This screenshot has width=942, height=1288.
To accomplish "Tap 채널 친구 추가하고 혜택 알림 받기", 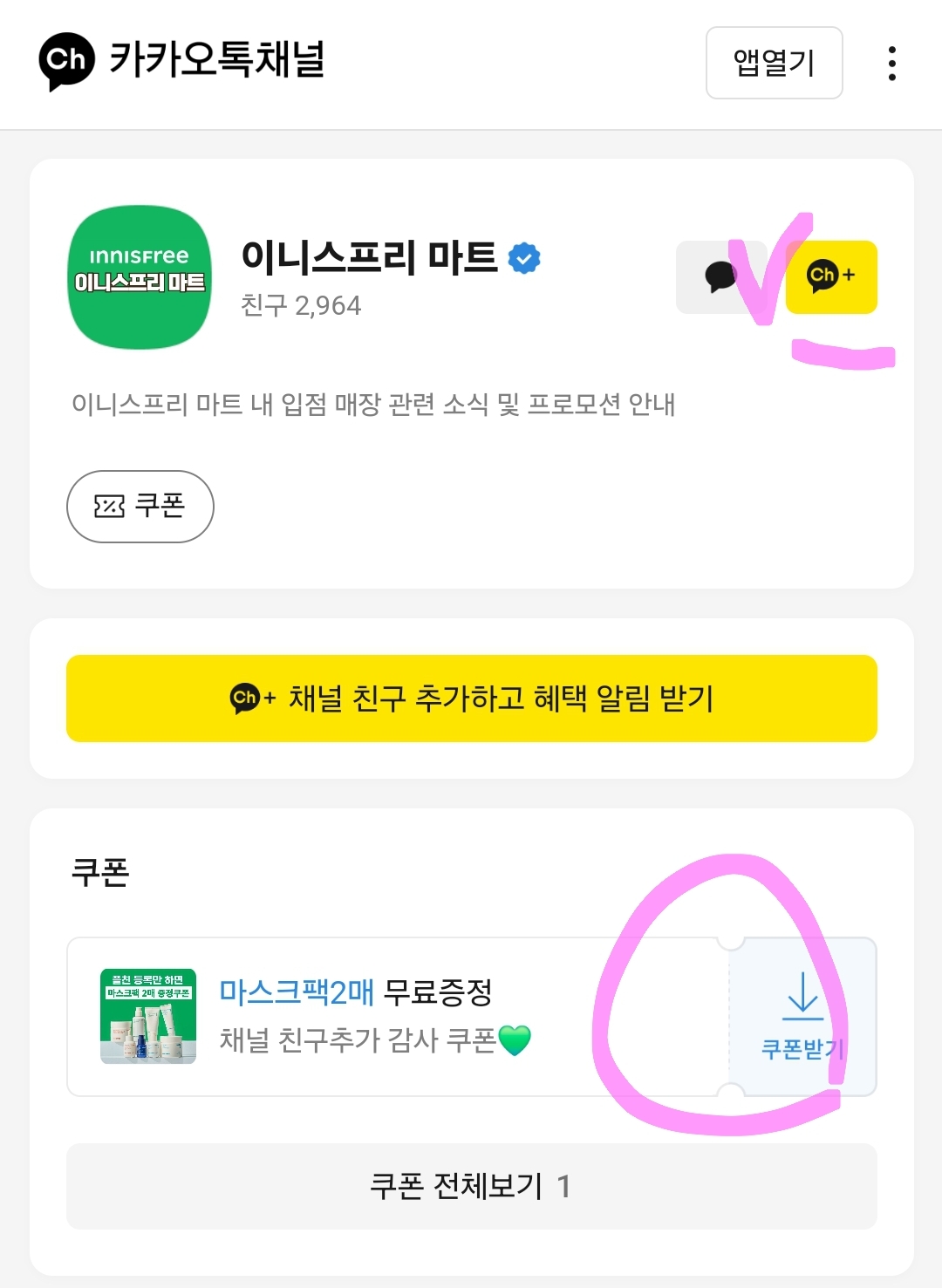I will (x=472, y=699).
